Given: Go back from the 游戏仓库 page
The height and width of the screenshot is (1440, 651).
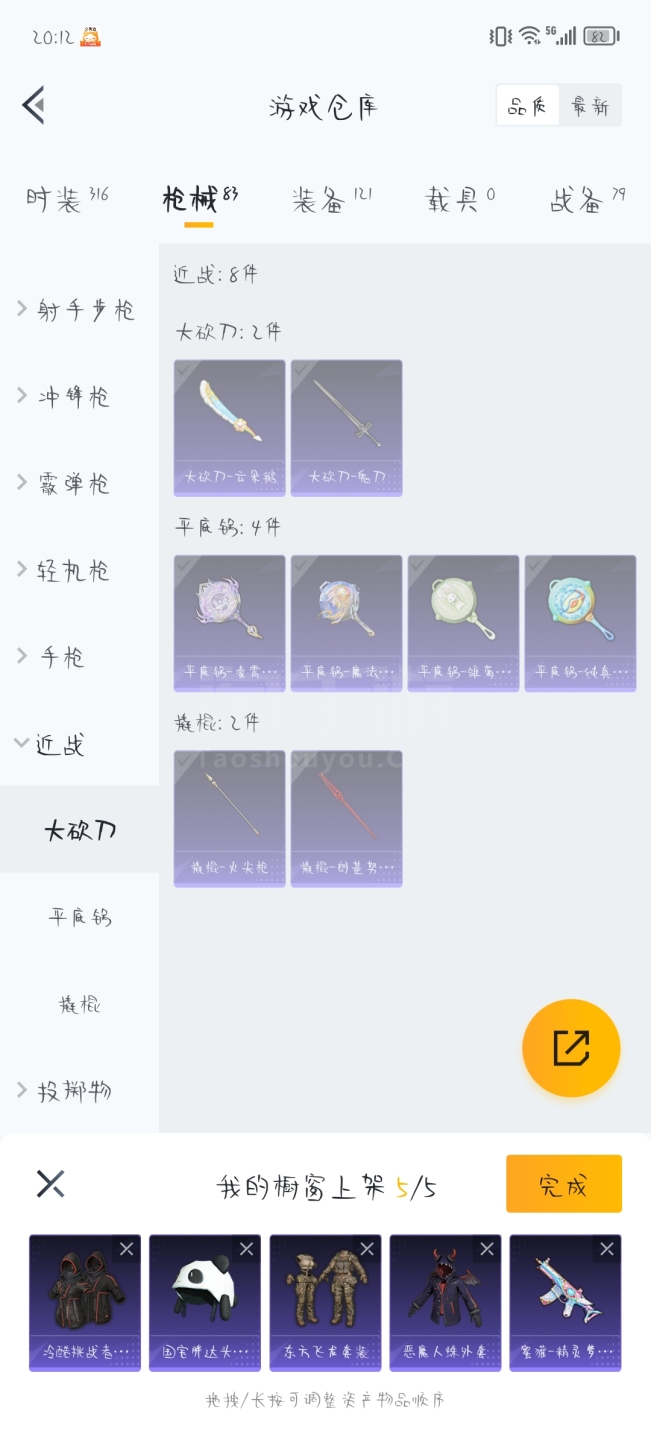Looking at the screenshot, I should point(34,105).
